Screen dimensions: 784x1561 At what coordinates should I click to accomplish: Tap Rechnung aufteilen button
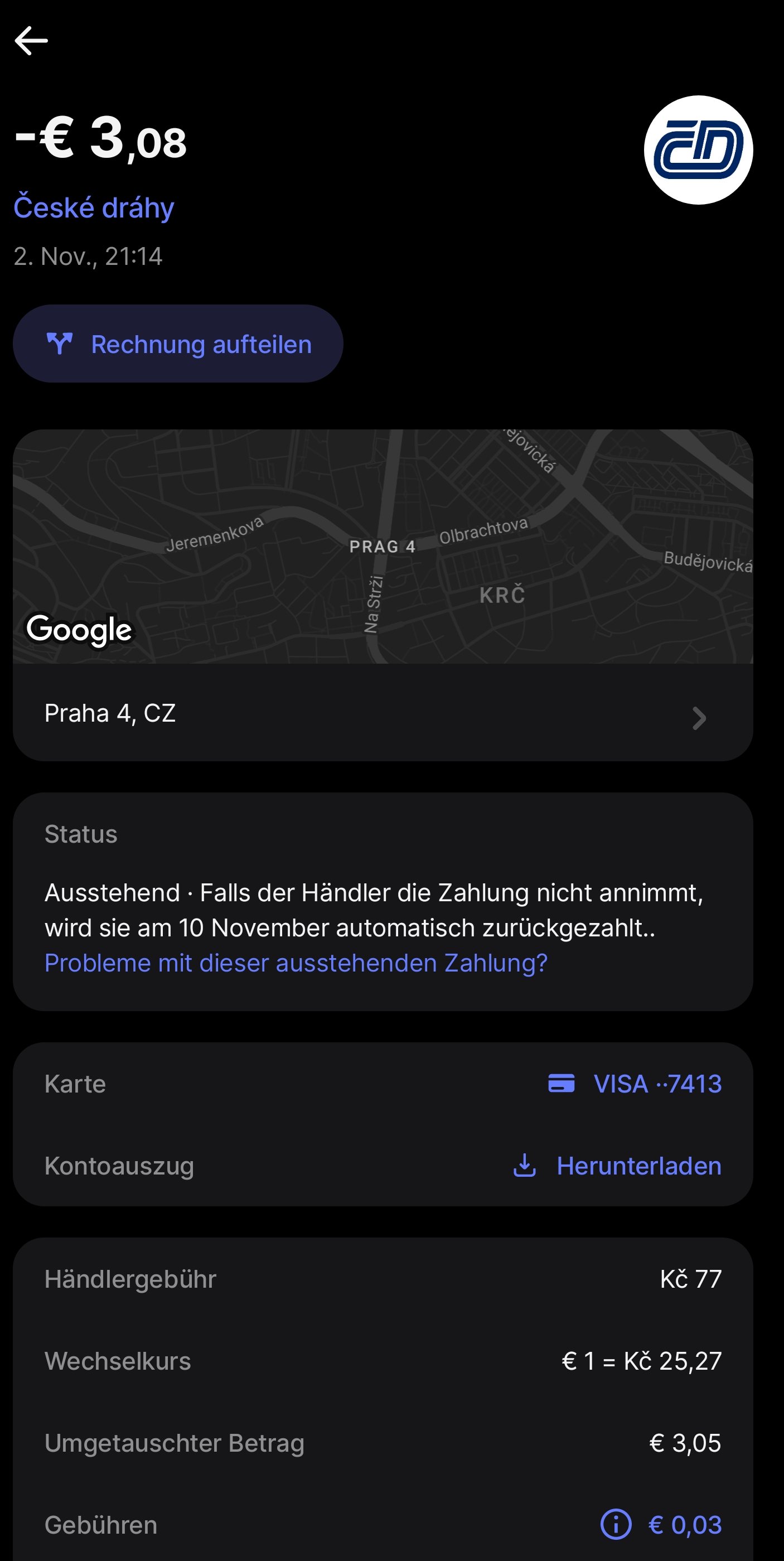(178, 344)
